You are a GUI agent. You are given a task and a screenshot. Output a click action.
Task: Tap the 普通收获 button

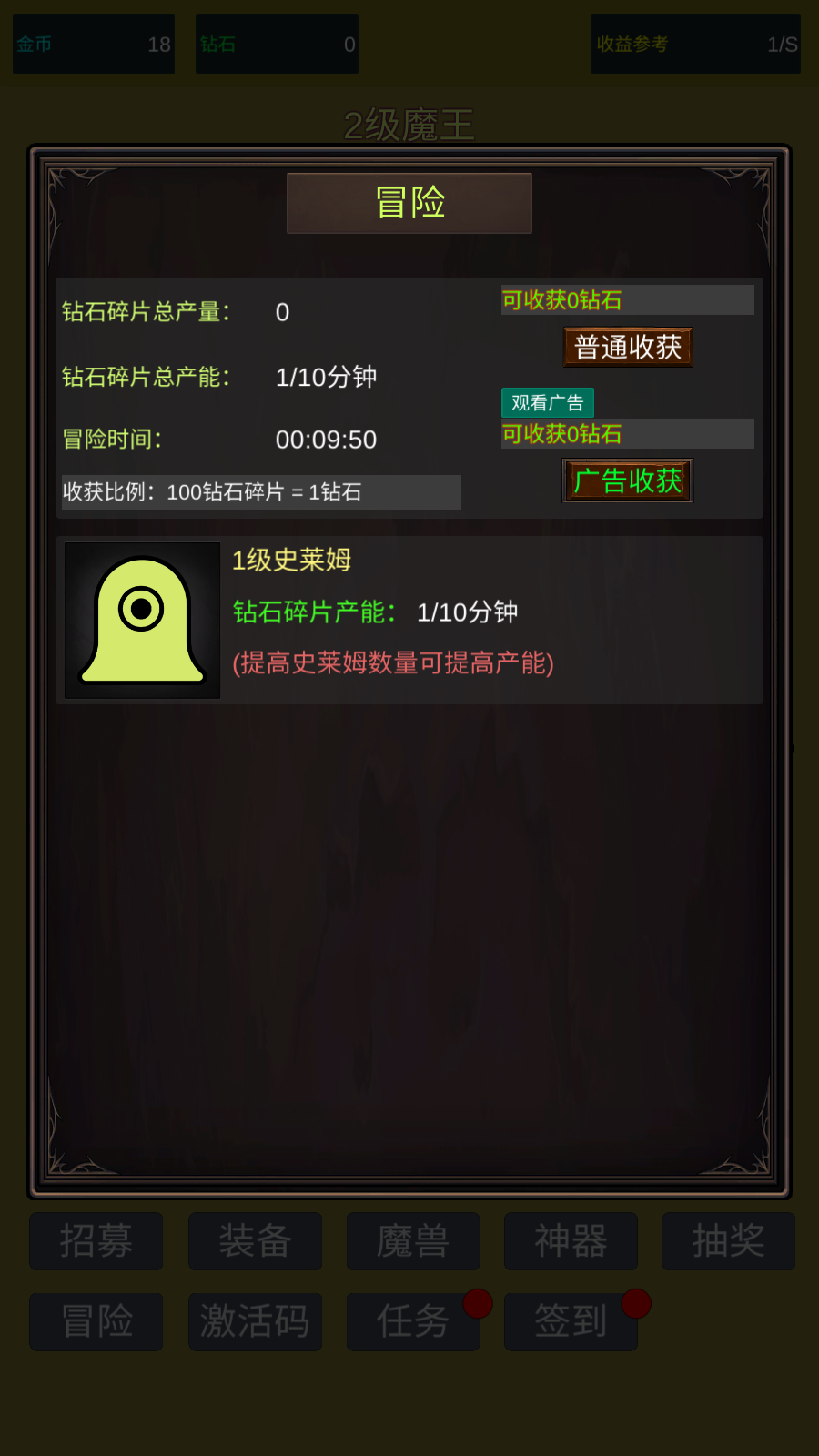[628, 347]
